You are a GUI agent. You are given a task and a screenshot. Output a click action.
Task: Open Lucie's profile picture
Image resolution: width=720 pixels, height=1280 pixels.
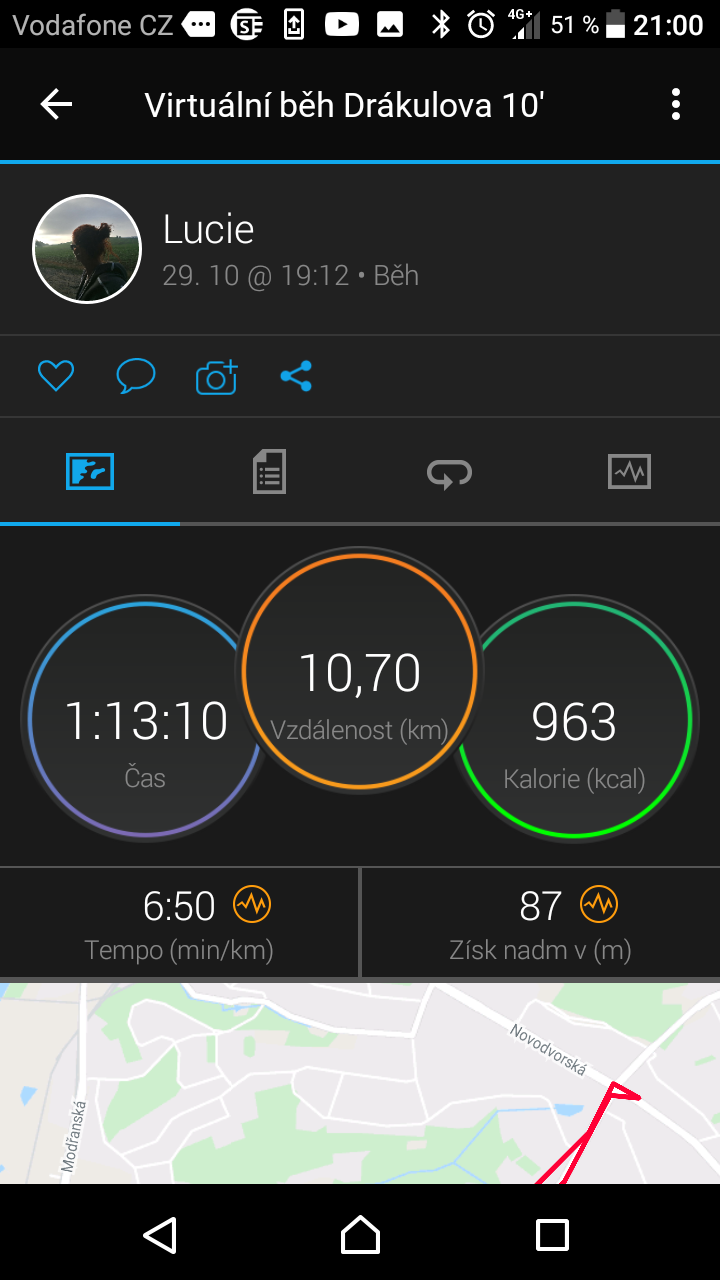(x=87, y=248)
